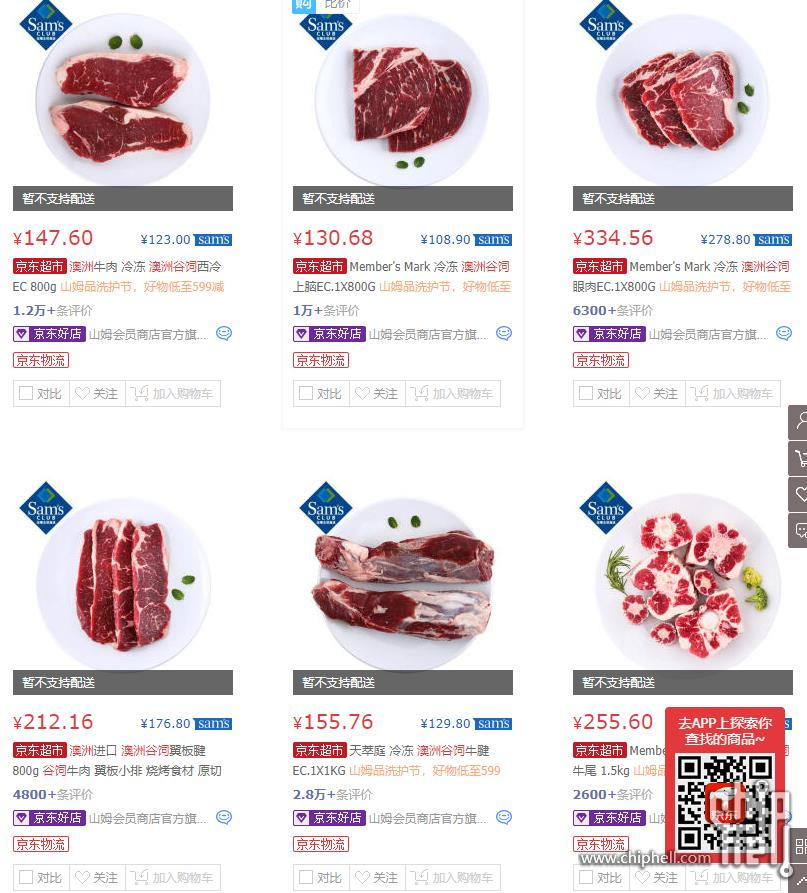The height and width of the screenshot is (893, 807).
Task: Add the ¥334.56 眼肉 product to cart
Action: click(x=732, y=394)
